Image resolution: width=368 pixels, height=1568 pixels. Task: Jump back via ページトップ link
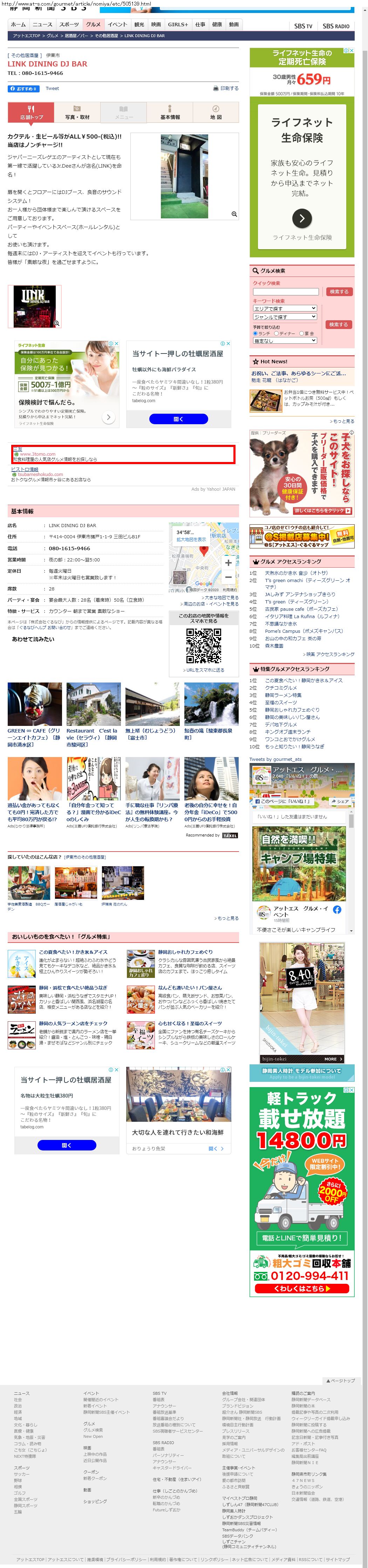[x=341, y=1380]
